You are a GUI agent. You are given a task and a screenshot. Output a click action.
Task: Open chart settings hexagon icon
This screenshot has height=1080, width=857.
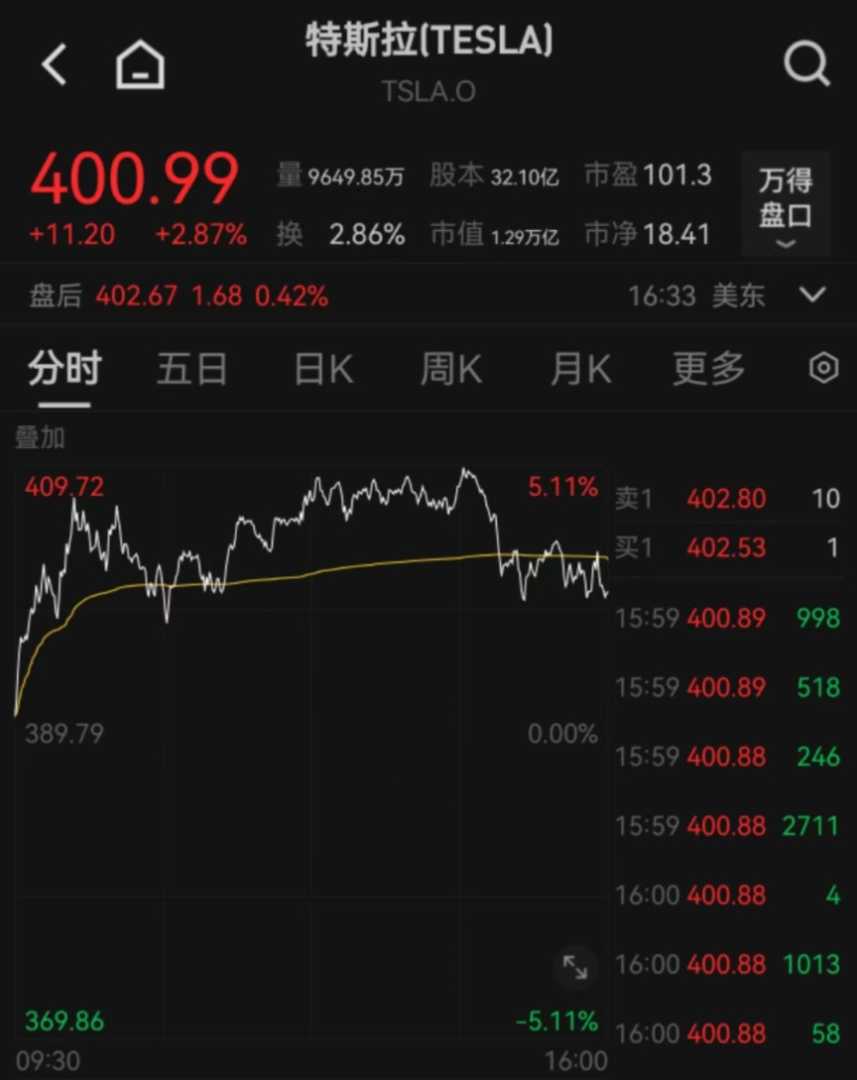click(x=823, y=368)
